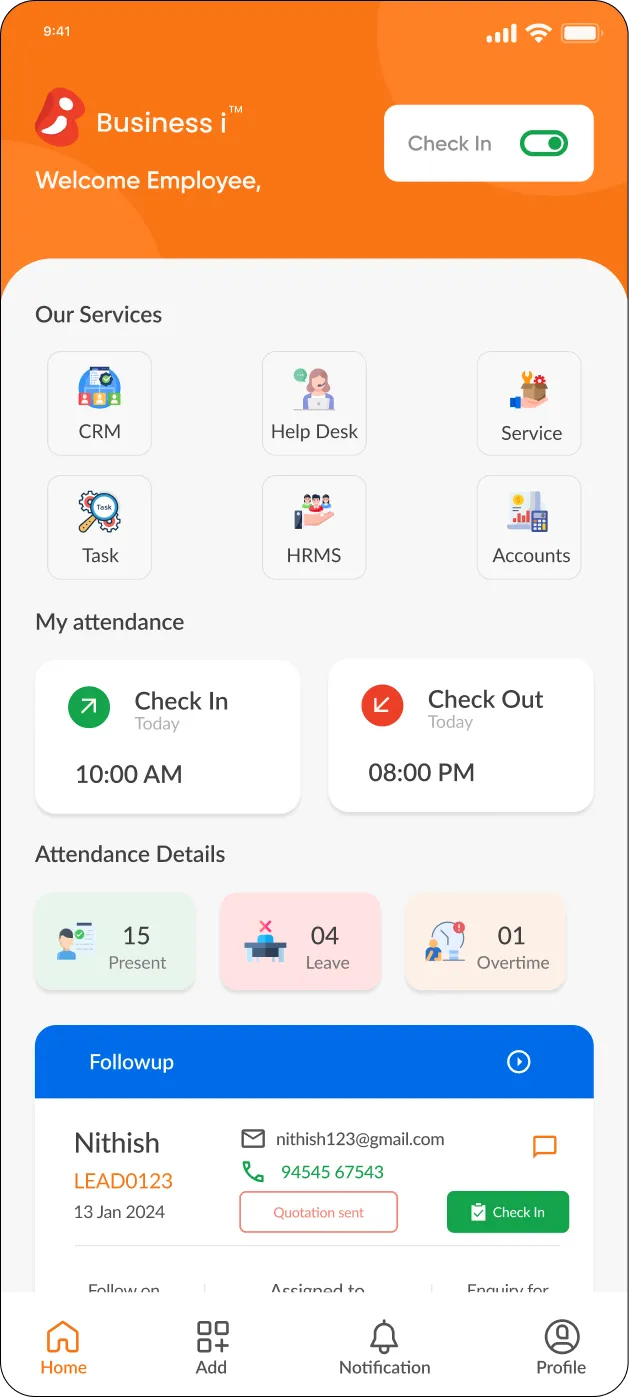View today's Check Out card
Screen dimensions: 629x1397
[x=460, y=736]
